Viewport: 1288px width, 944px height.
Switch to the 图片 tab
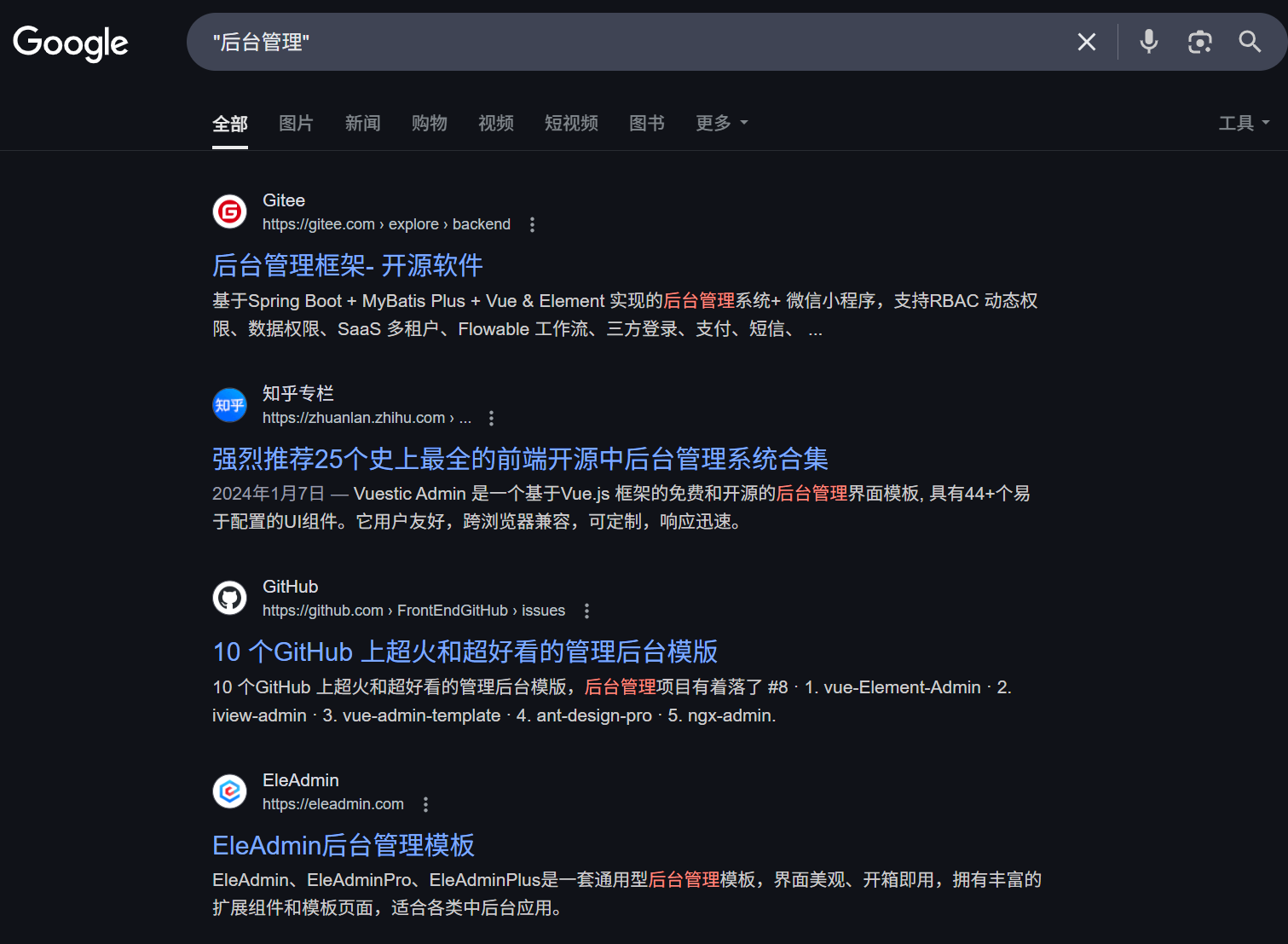point(296,124)
